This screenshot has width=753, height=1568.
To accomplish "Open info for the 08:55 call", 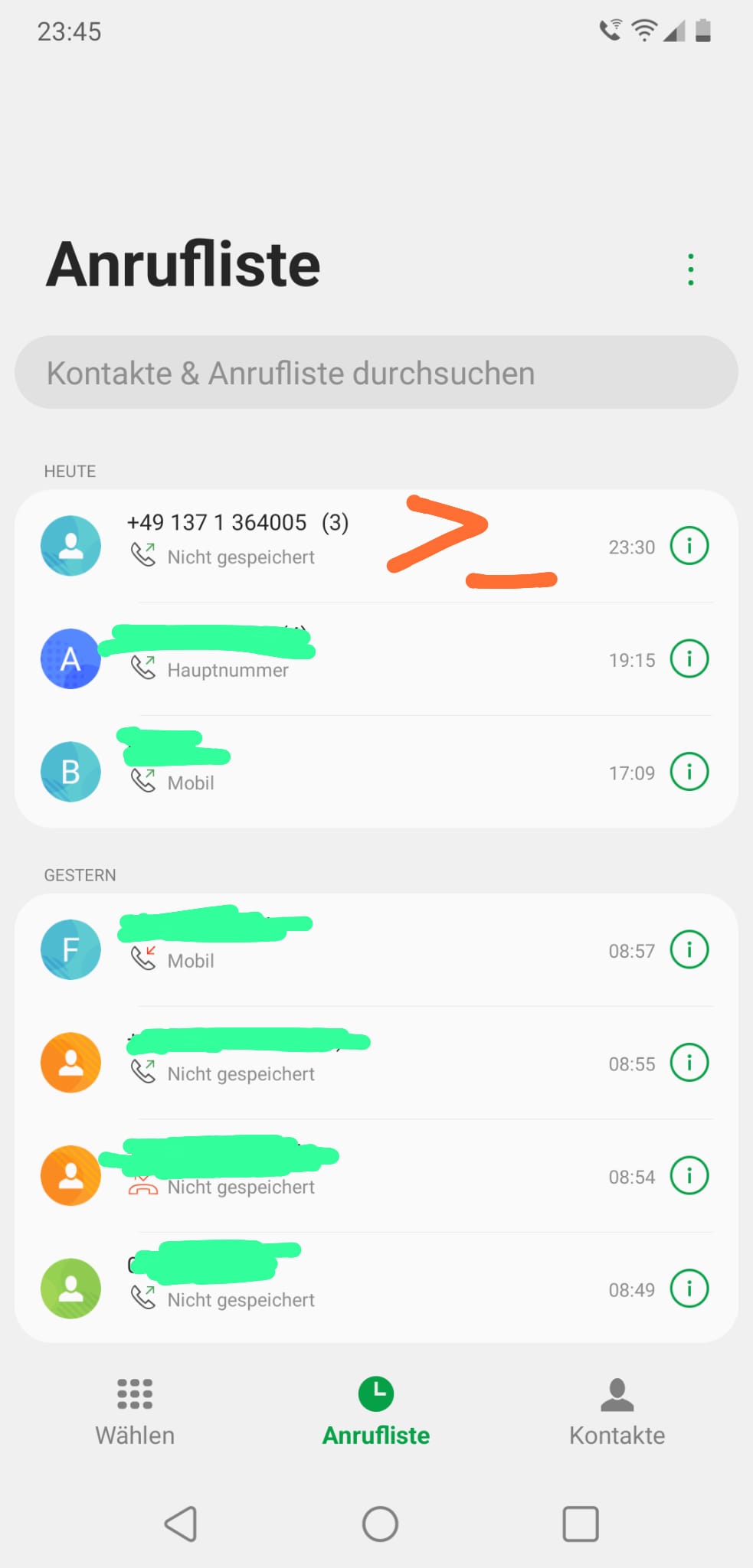I will (689, 1063).
